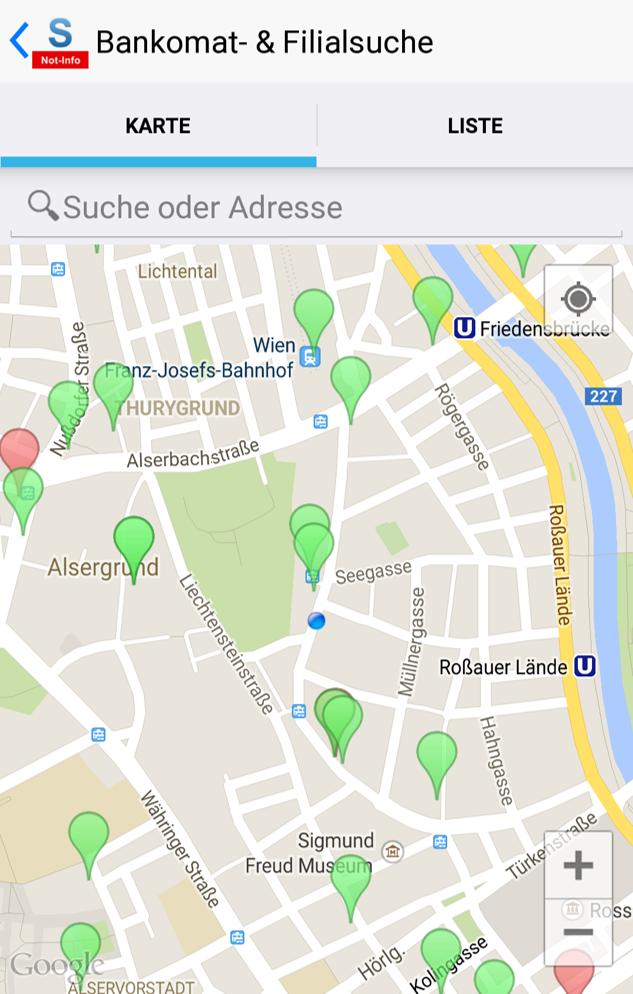The image size is (633, 994).
Task: Go back using the top-left arrow
Action: (x=18, y=41)
